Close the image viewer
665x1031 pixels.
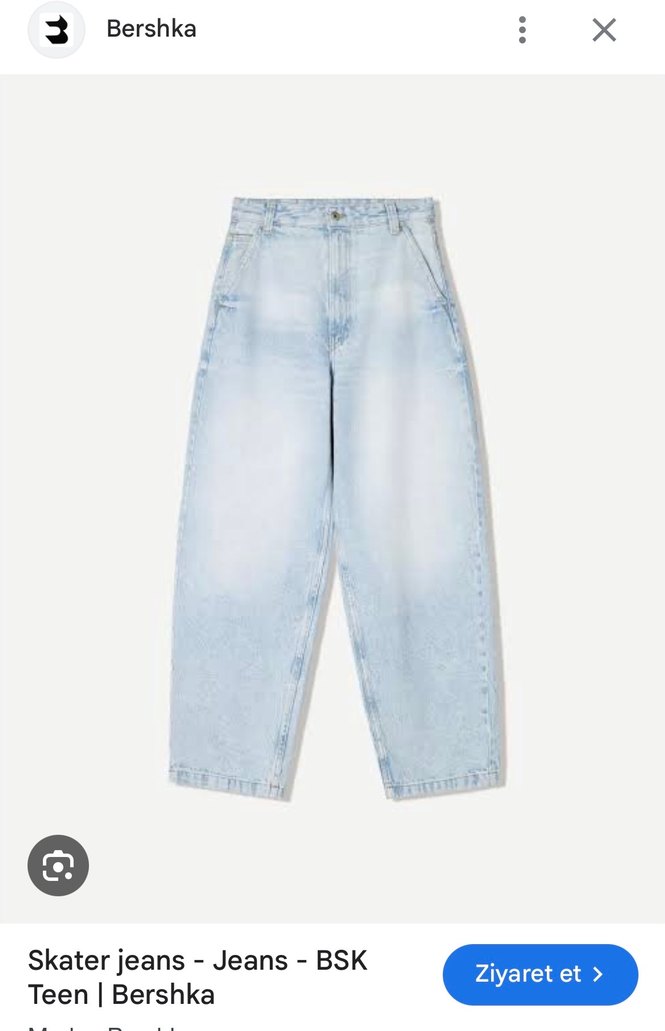(x=604, y=30)
